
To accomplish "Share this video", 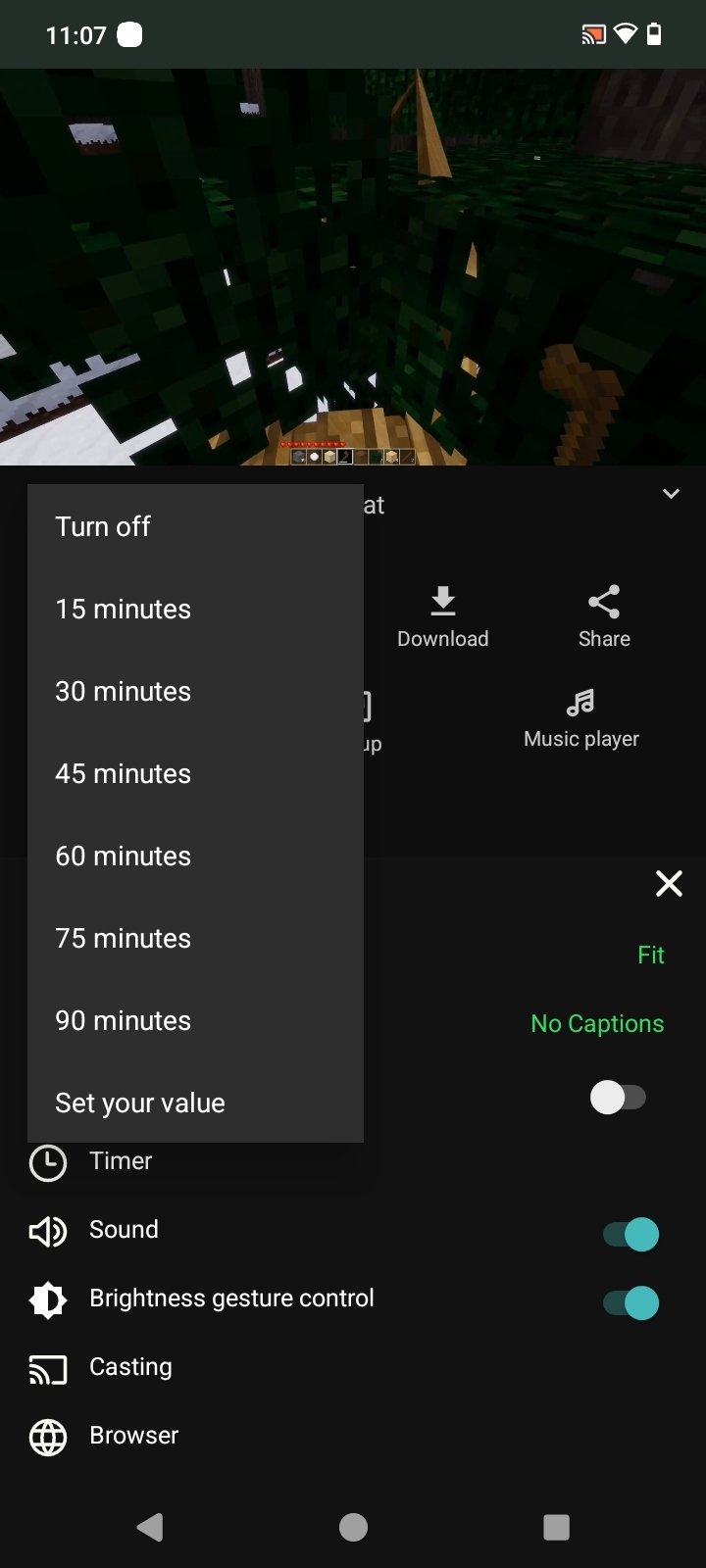I will (603, 617).
